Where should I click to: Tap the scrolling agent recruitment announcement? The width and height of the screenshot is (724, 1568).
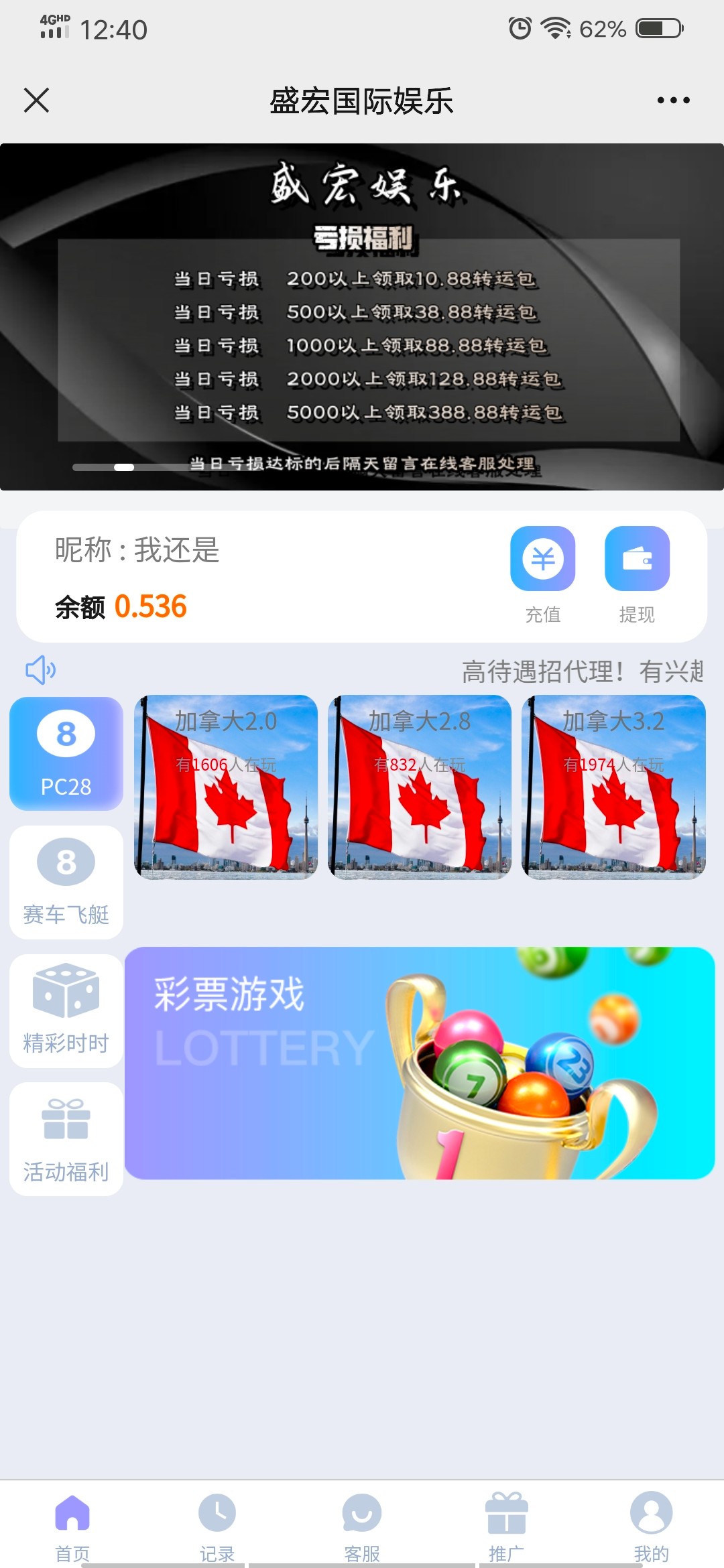[582, 671]
